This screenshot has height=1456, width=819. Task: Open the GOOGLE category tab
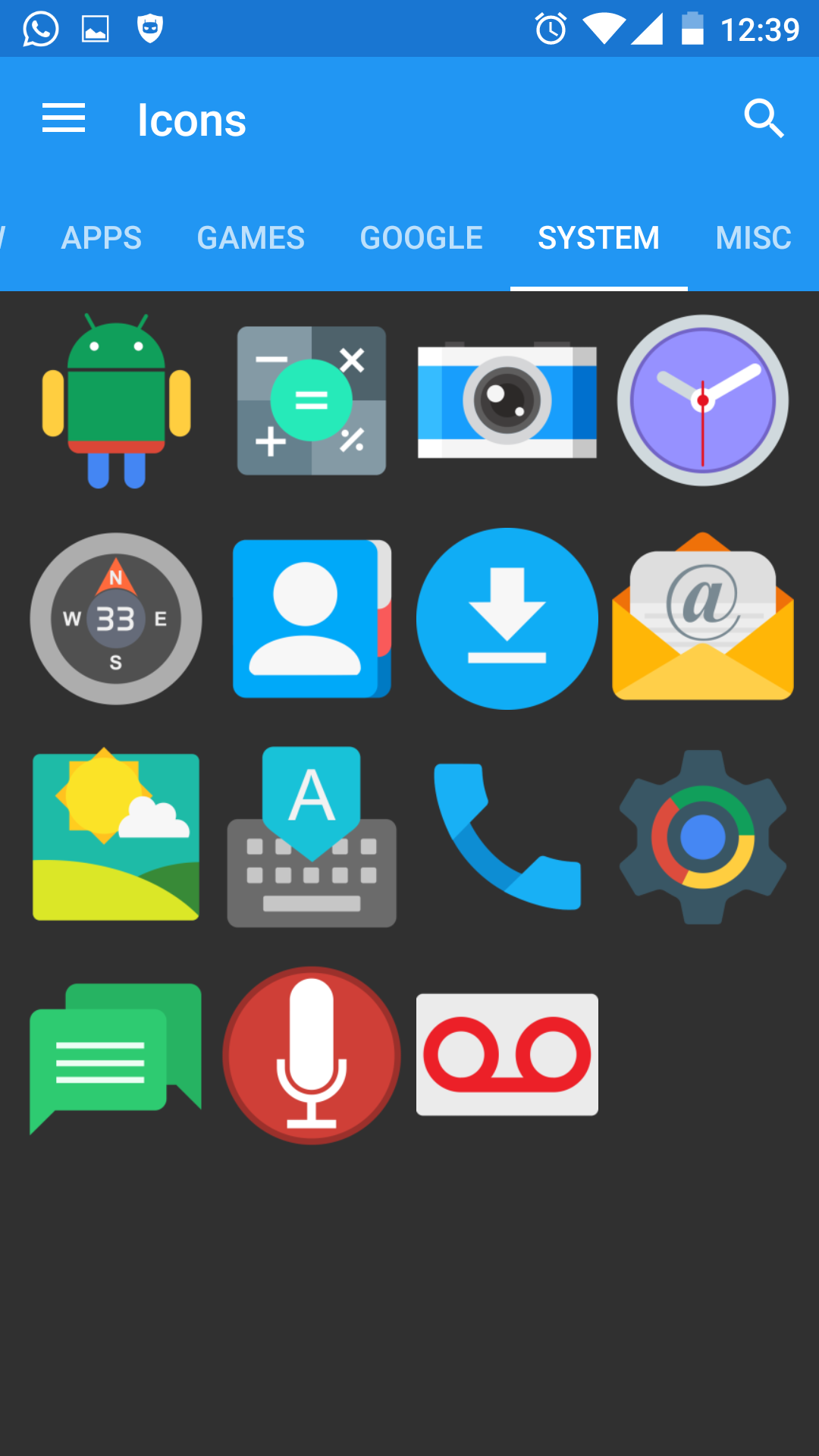(x=421, y=237)
